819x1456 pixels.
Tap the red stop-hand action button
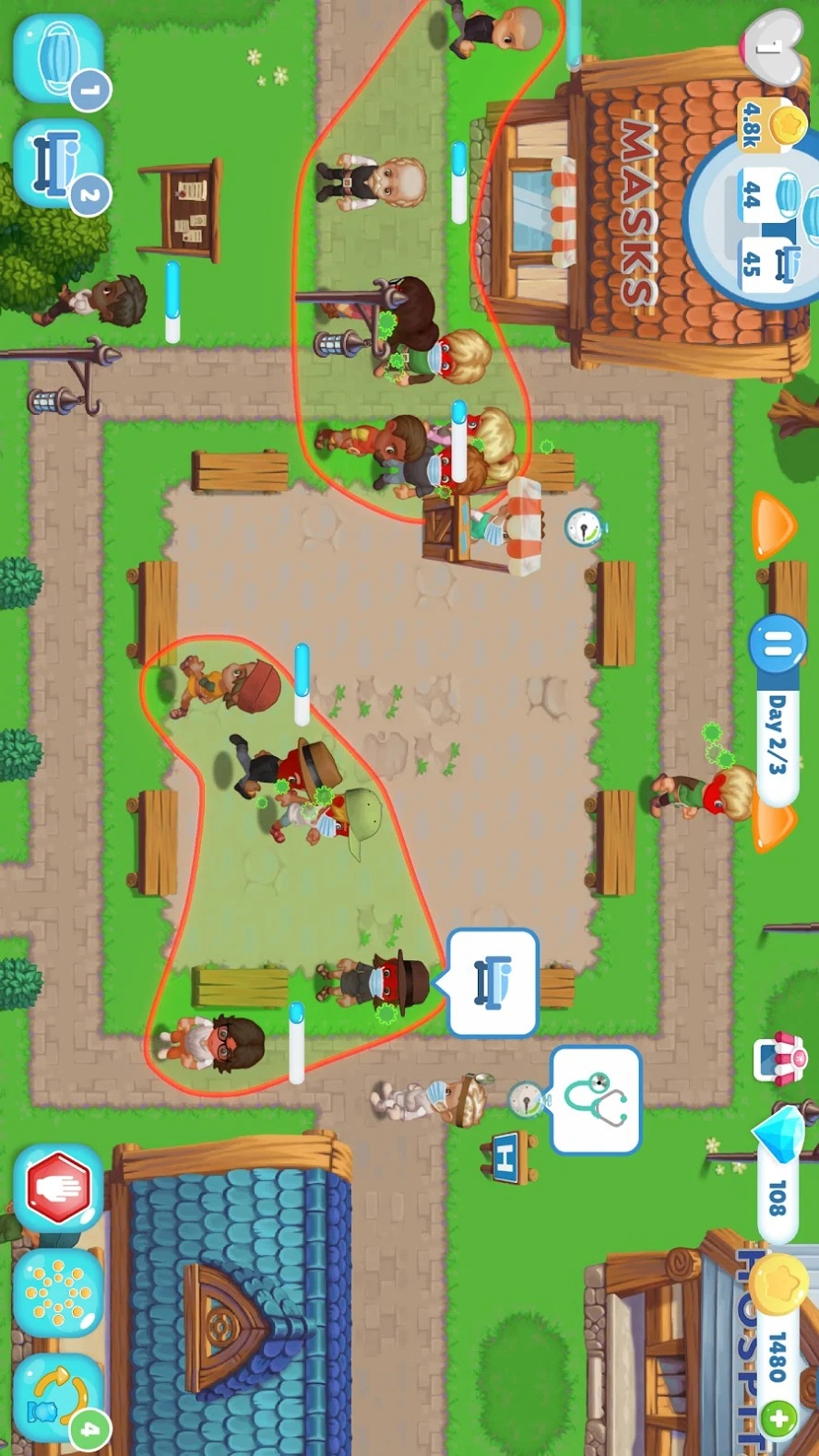58,1188
